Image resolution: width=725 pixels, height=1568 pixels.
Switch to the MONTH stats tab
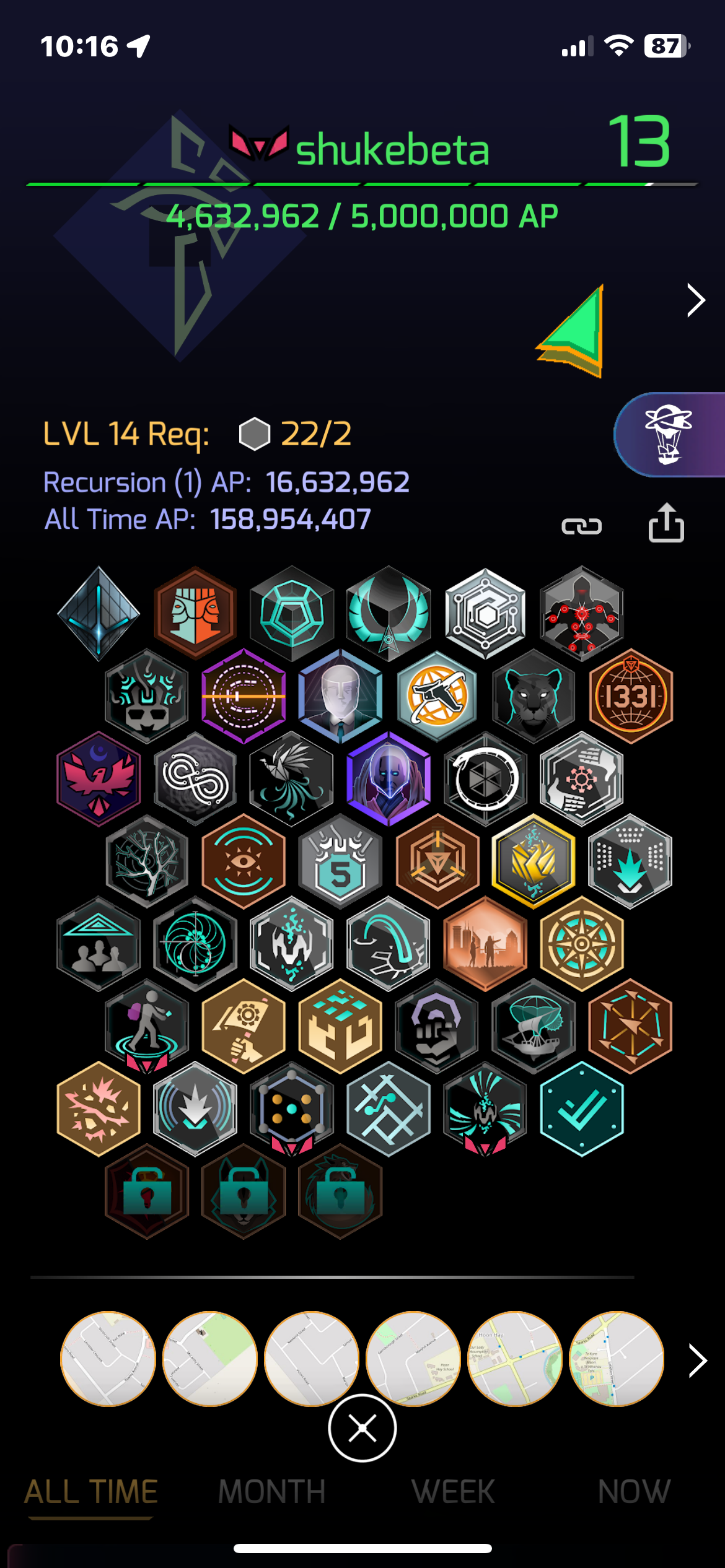coord(272,1491)
